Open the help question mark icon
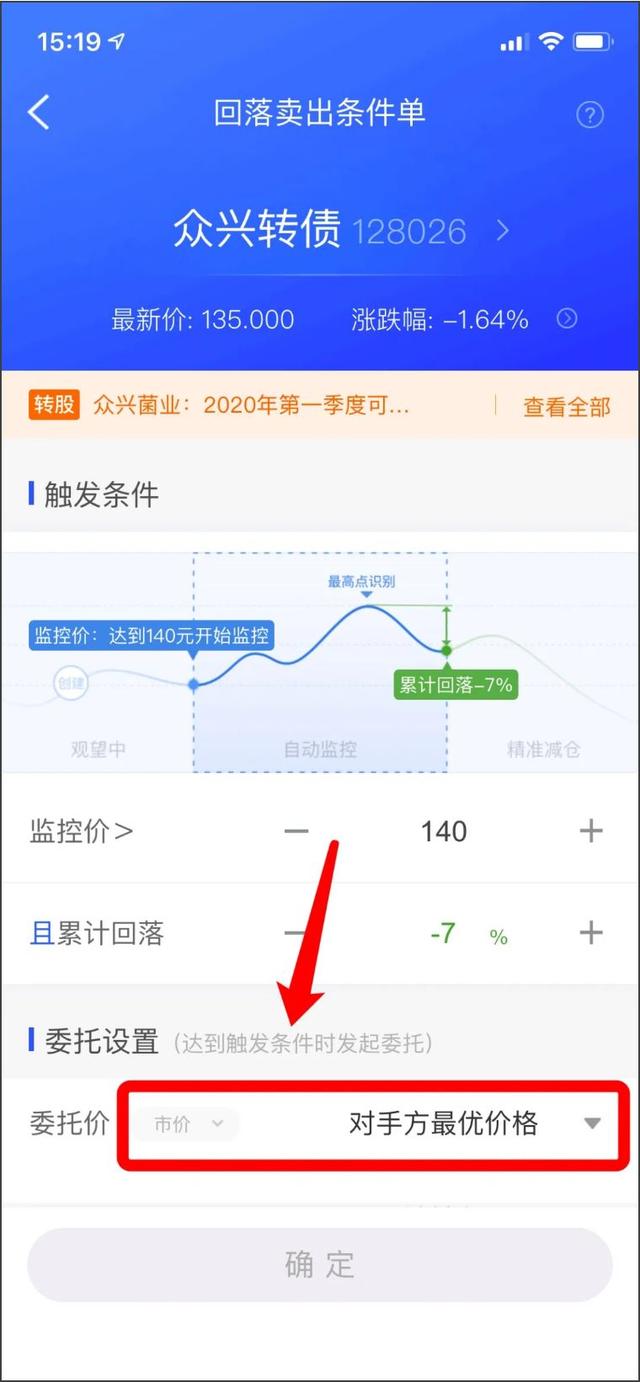 pos(590,115)
